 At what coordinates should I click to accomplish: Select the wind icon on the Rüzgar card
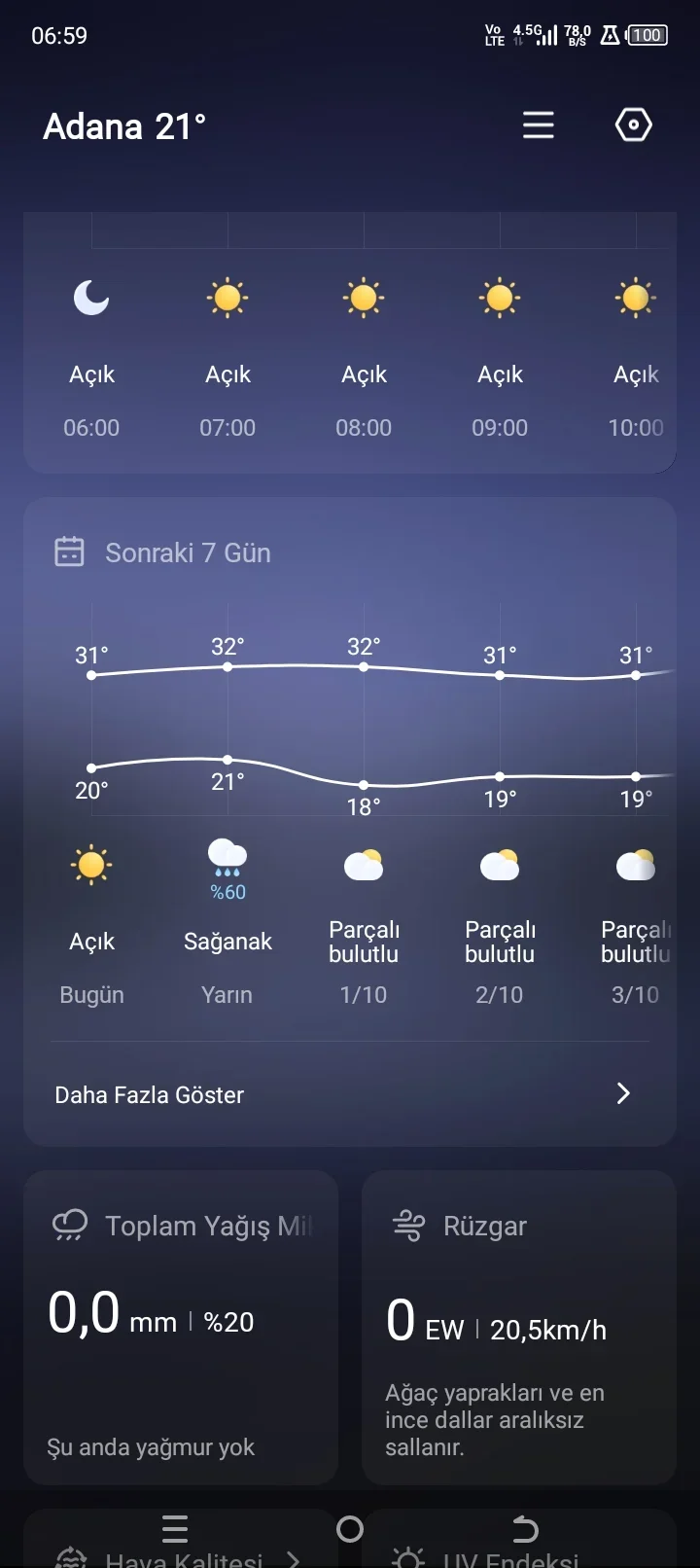click(x=408, y=1226)
